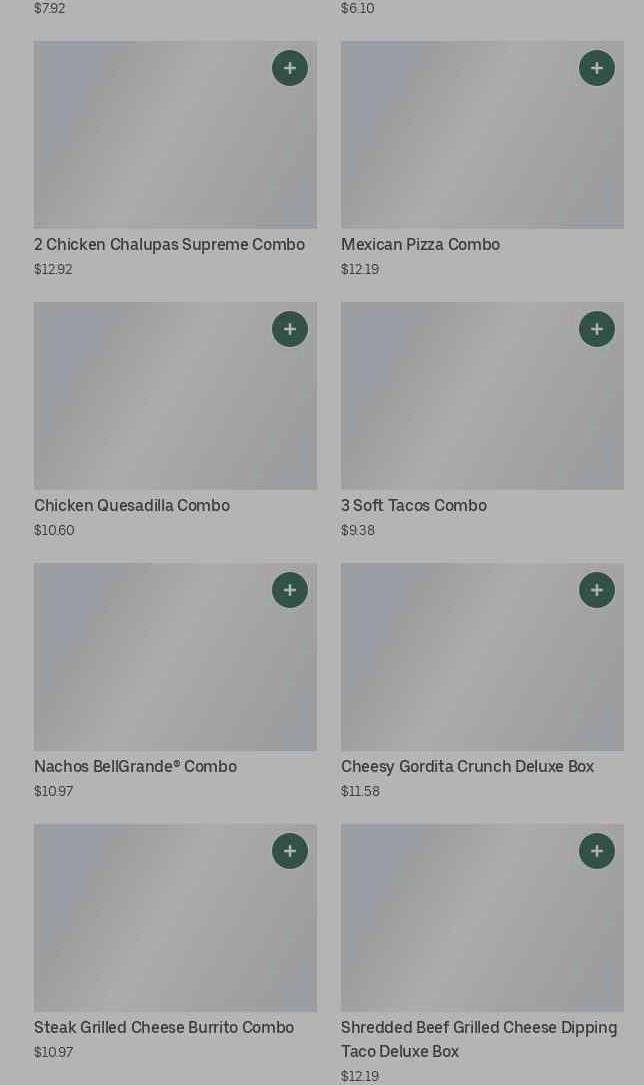Add Chicken Quesadilla Combo to cart

tap(290, 329)
